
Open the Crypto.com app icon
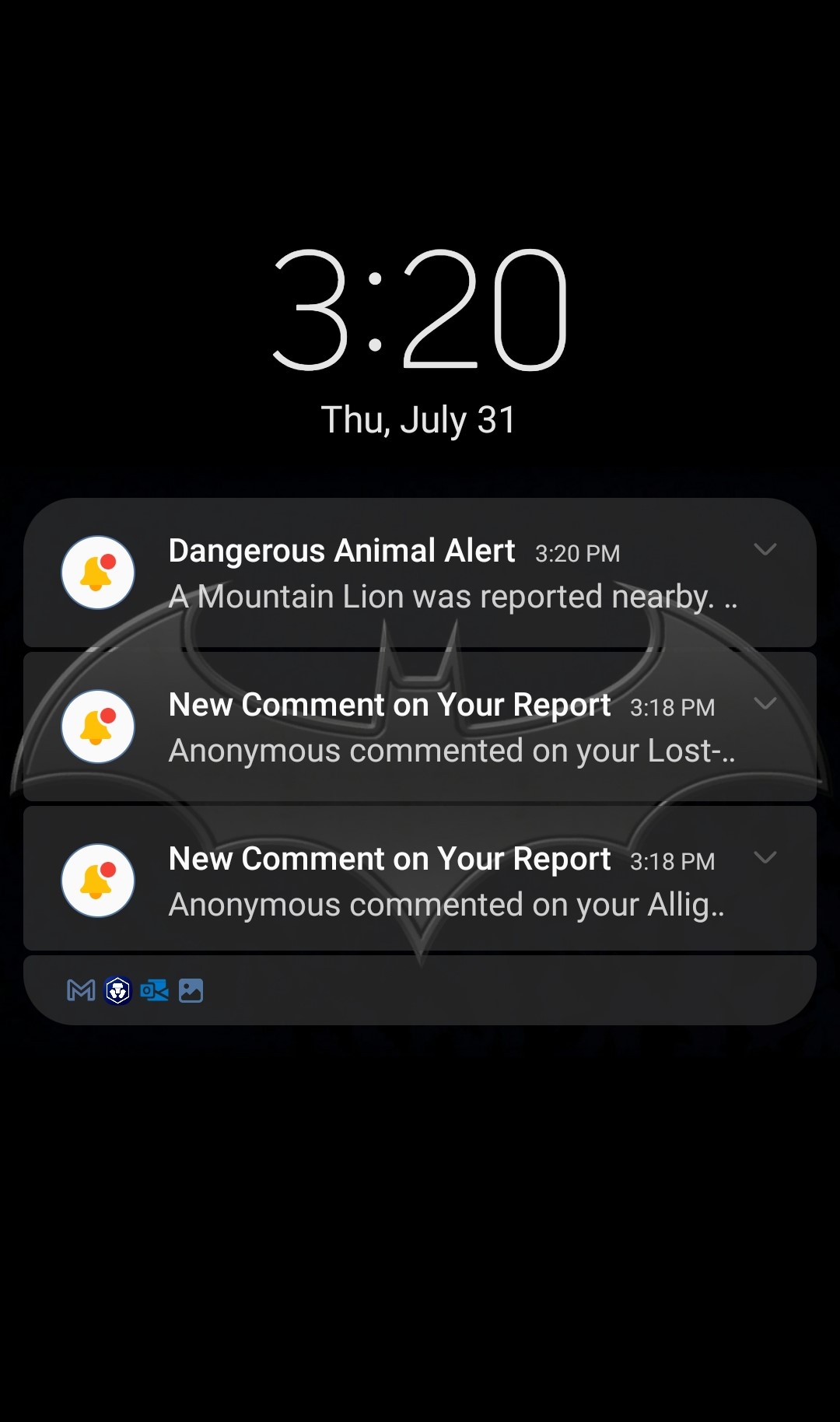[117, 990]
